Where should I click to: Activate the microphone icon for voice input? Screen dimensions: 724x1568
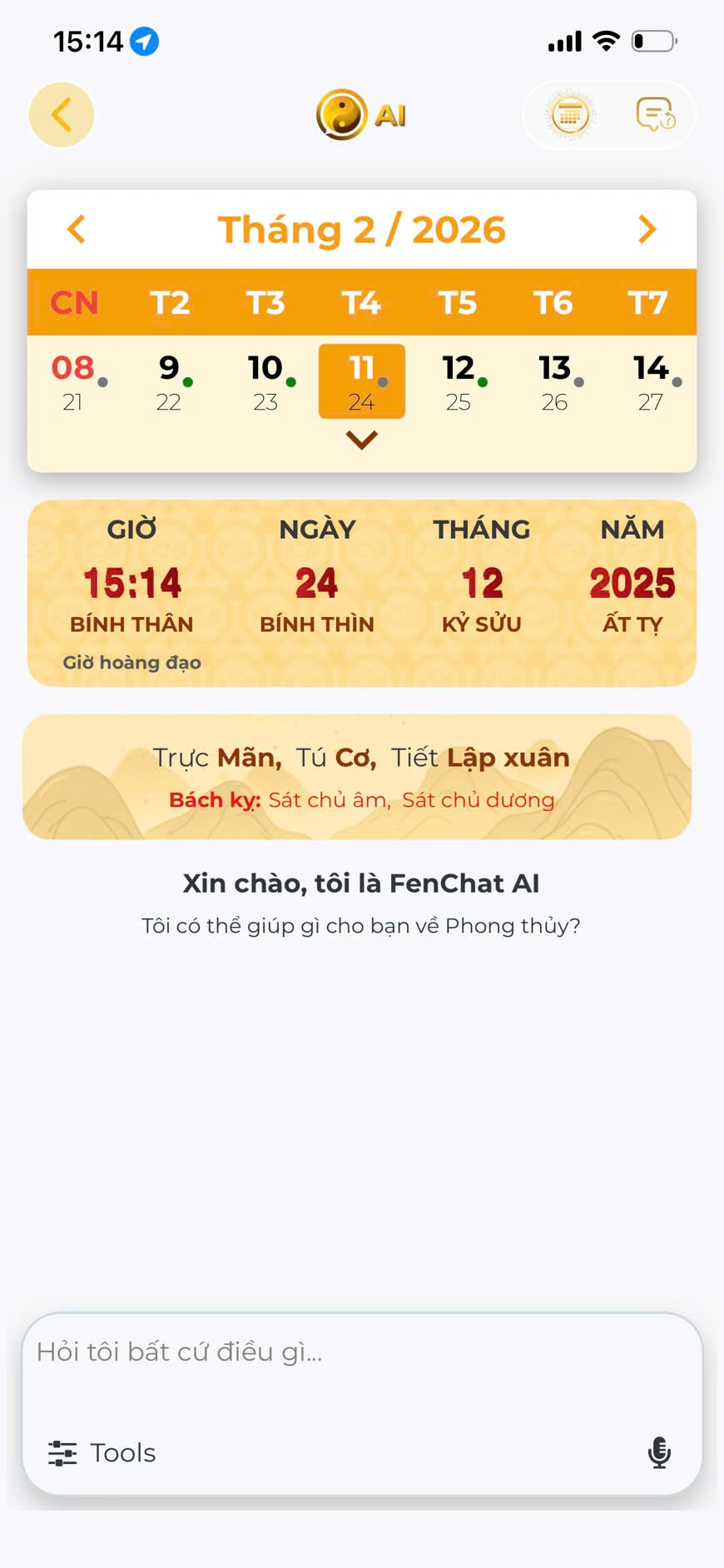tap(659, 1454)
